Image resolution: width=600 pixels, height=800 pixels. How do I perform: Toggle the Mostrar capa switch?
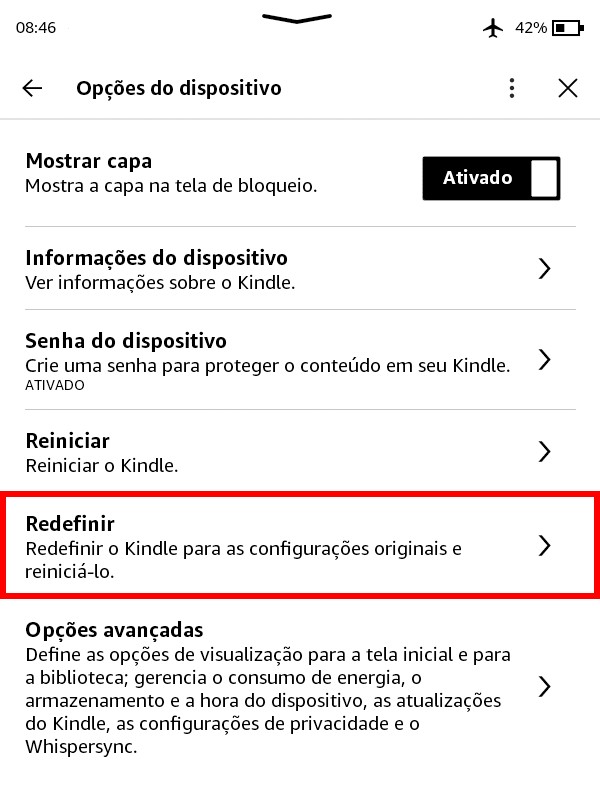[491, 178]
